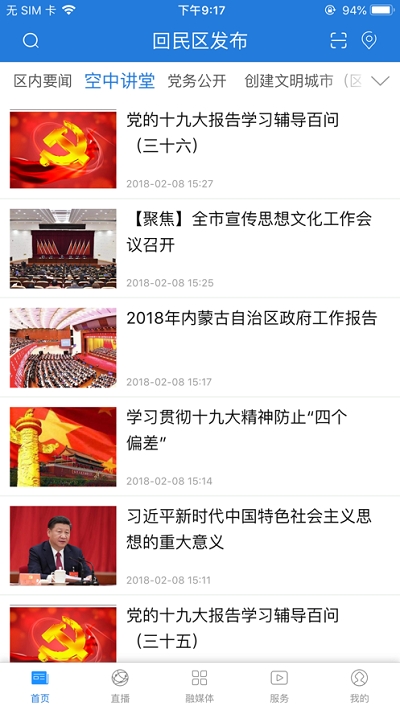This screenshot has width=400, height=710.
Task: Go to the 直播 tab
Action: [120, 686]
